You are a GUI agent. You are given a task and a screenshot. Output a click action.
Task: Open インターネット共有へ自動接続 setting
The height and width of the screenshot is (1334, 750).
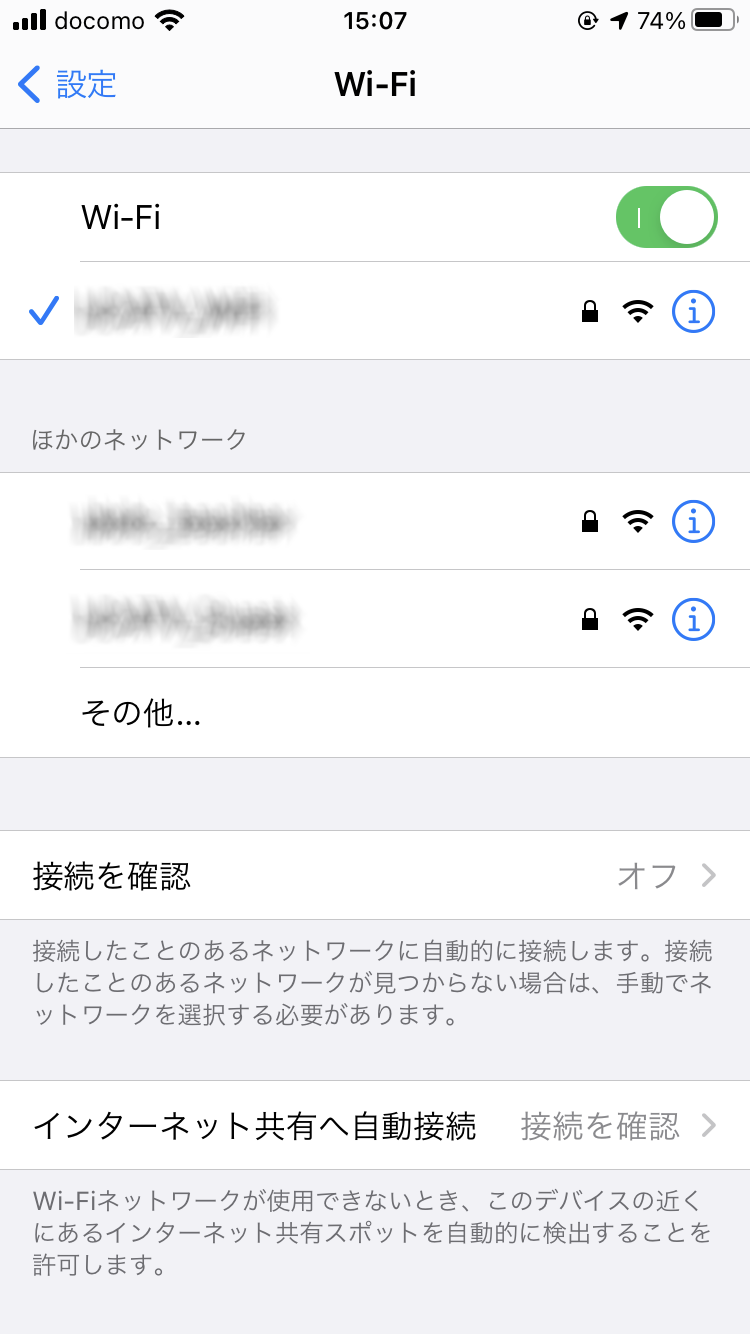click(375, 1126)
